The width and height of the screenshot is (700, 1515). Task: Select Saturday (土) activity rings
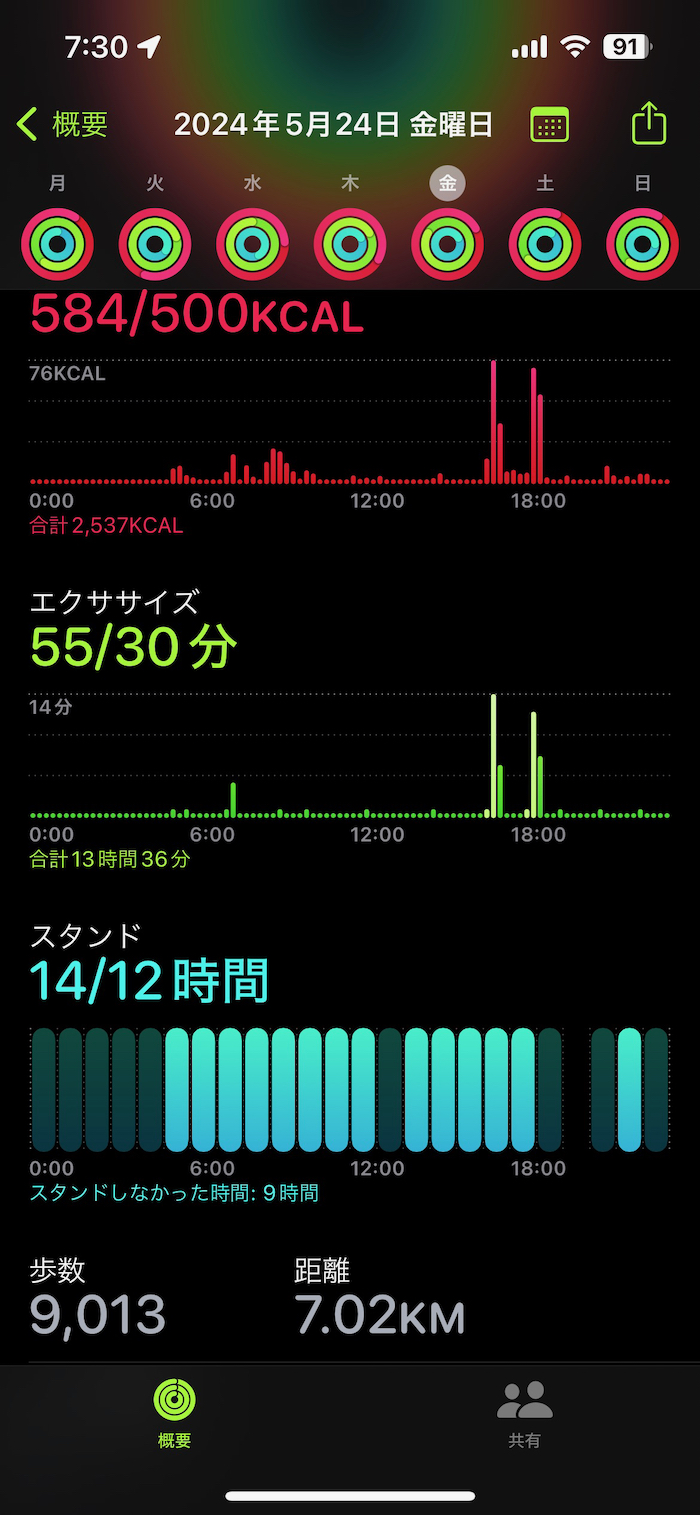click(545, 244)
